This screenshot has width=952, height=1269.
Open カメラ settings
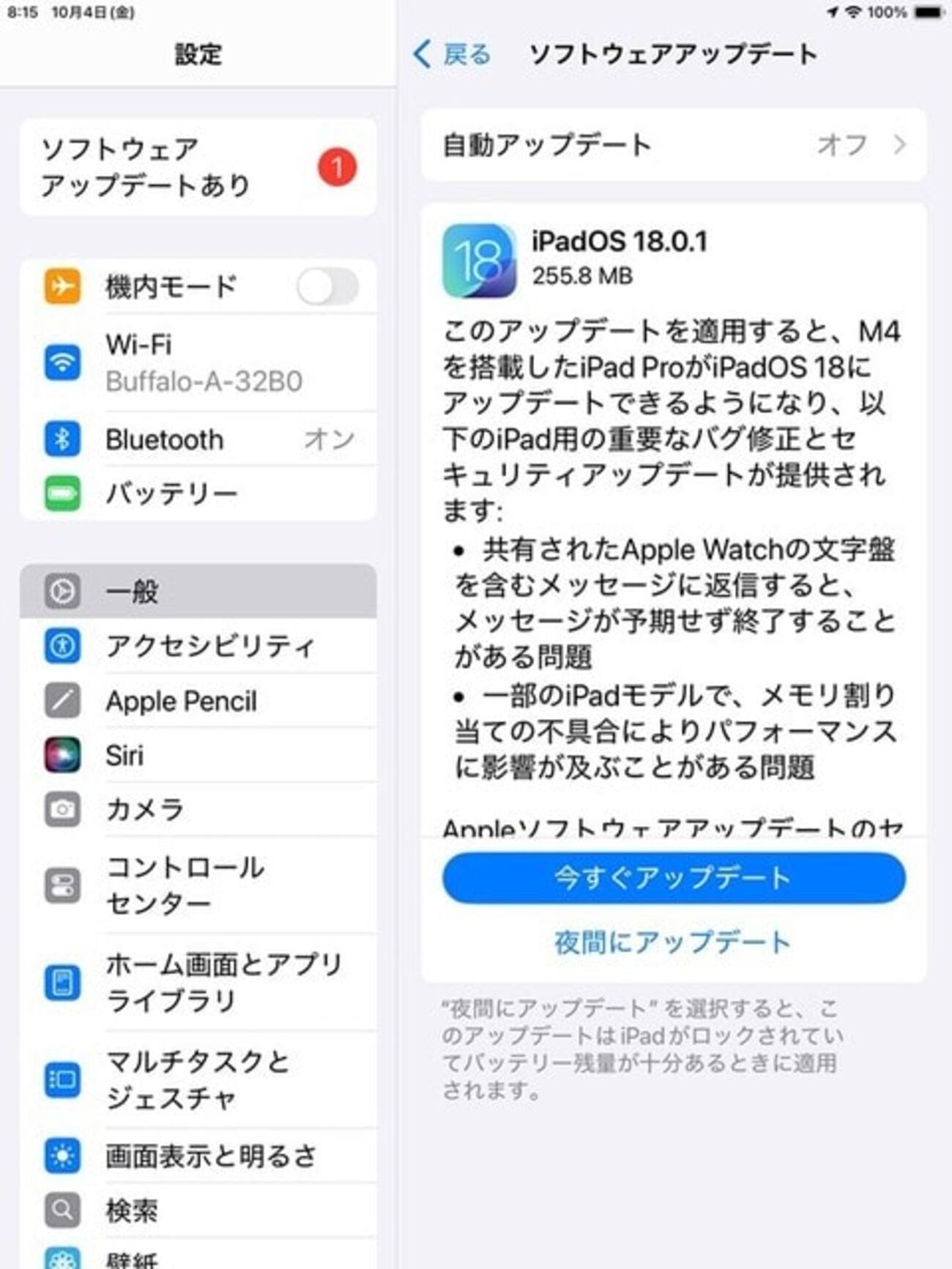(198, 809)
